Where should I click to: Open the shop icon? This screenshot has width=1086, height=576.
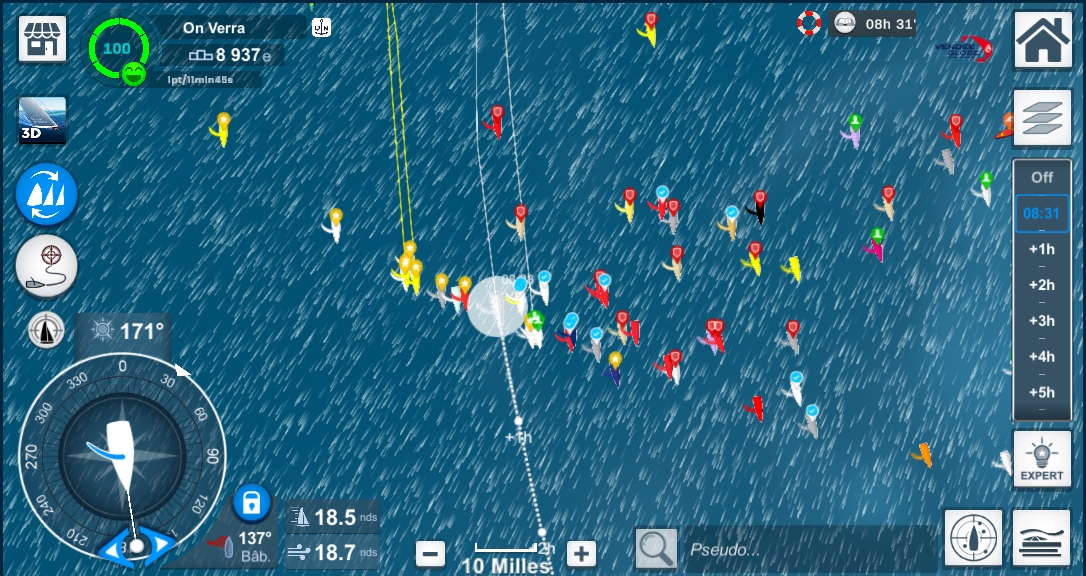[x=42, y=39]
